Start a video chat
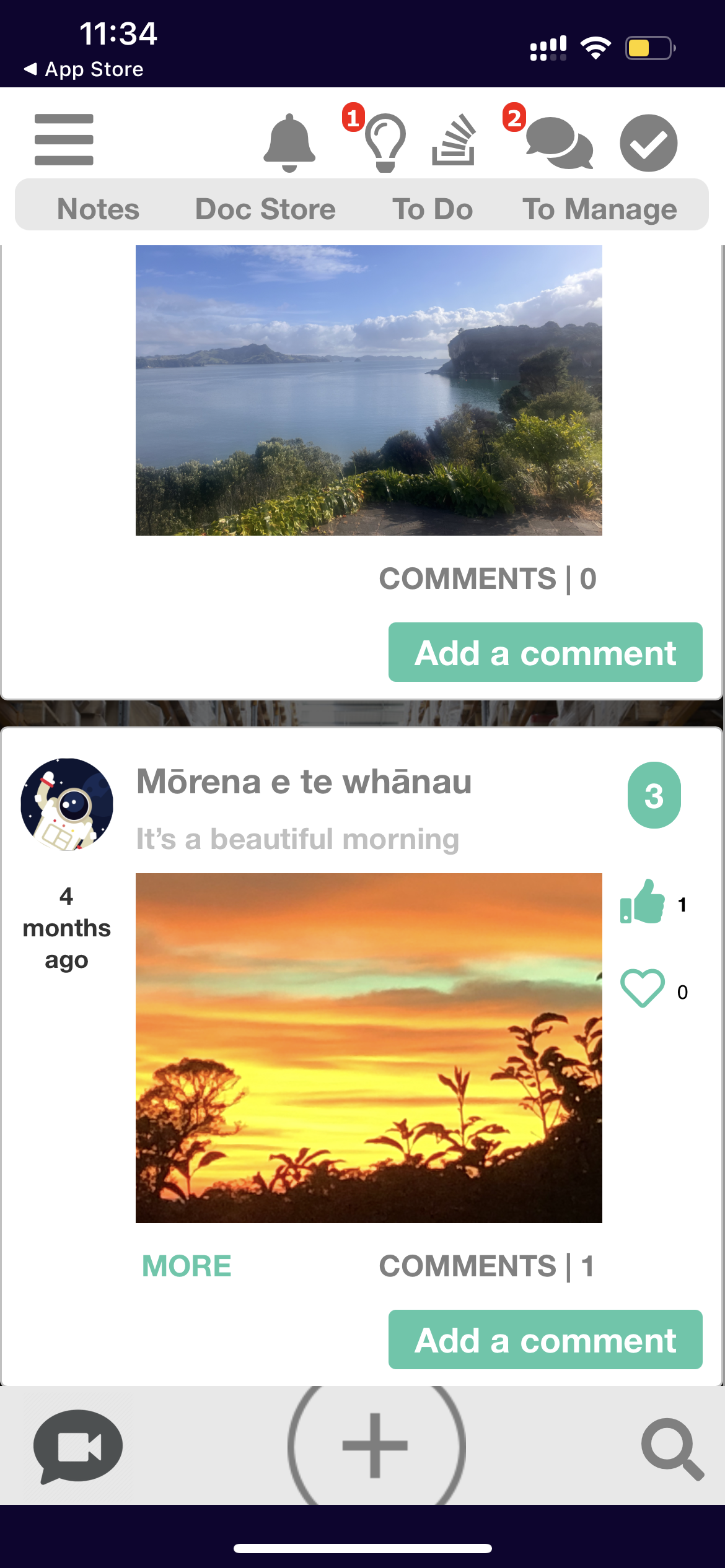The height and width of the screenshot is (1568, 725). pos(78,1446)
